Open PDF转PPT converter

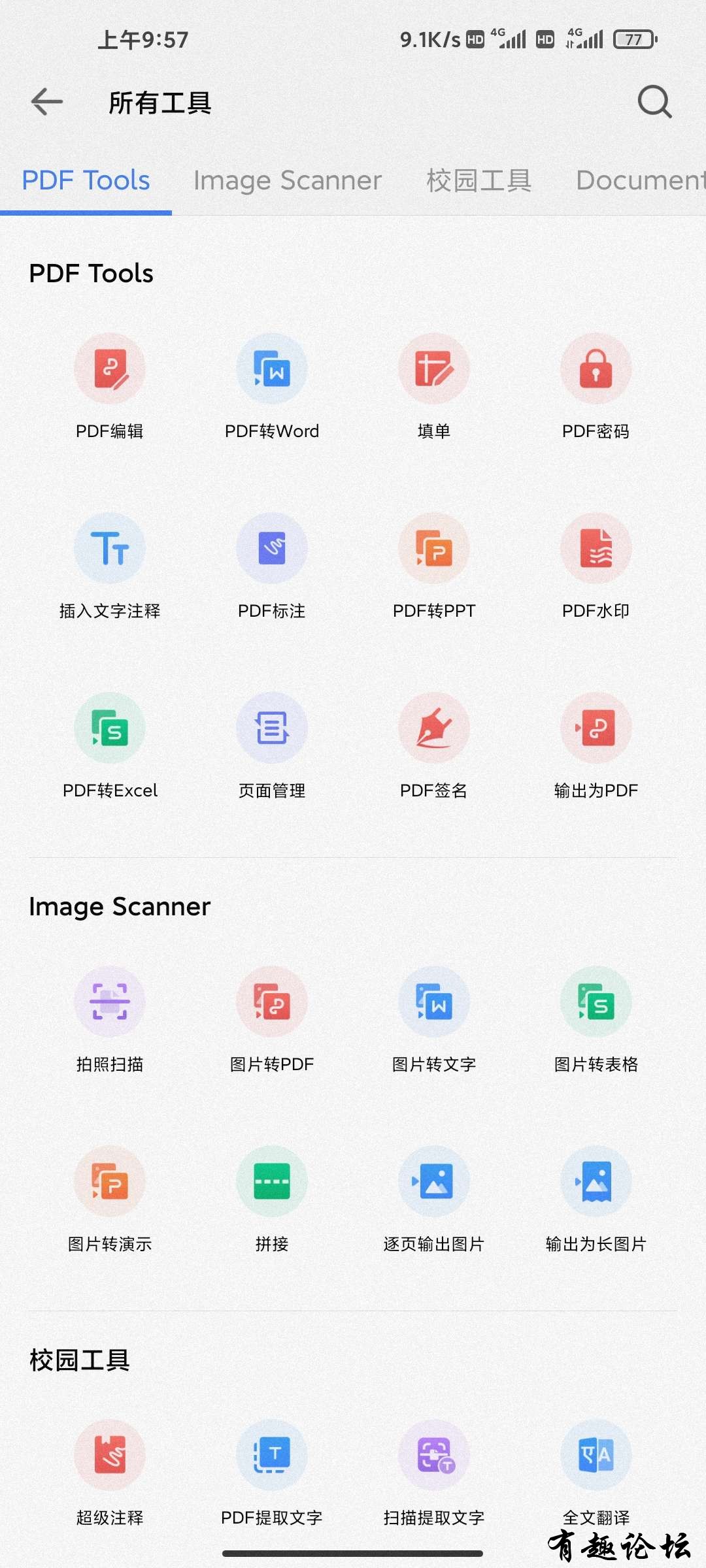click(434, 549)
